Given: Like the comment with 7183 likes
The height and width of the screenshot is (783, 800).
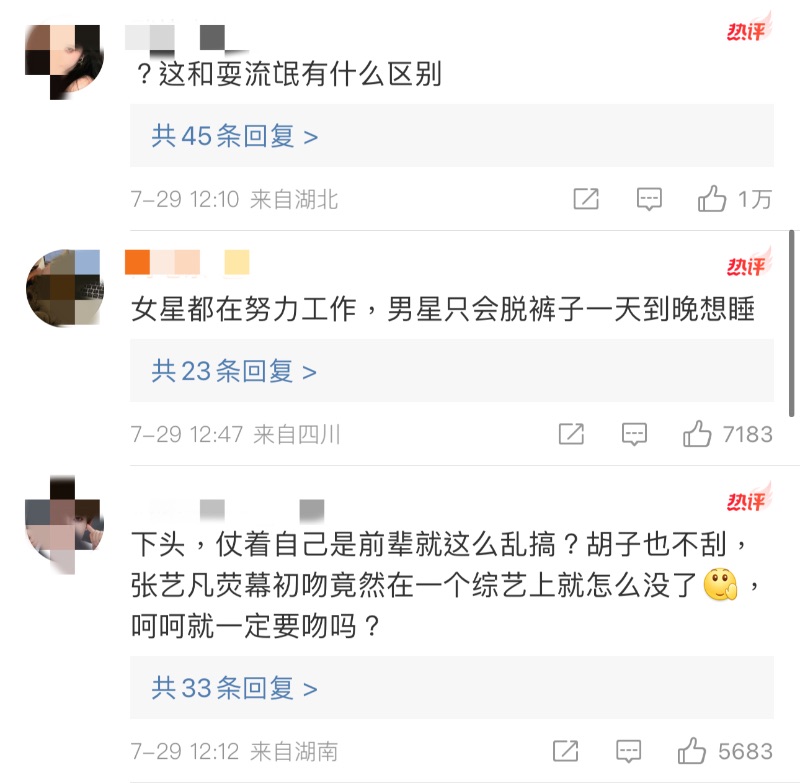Looking at the screenshot, I should coord(697,434).
